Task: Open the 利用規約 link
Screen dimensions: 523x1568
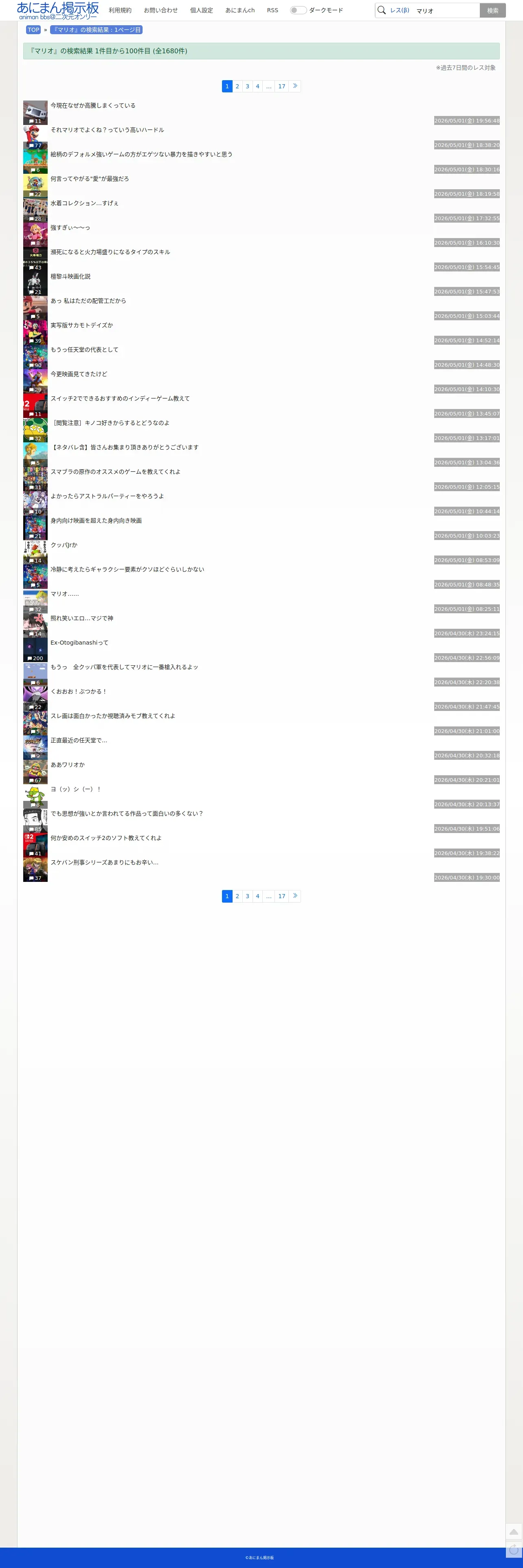Action: click(x=120, y=10)
